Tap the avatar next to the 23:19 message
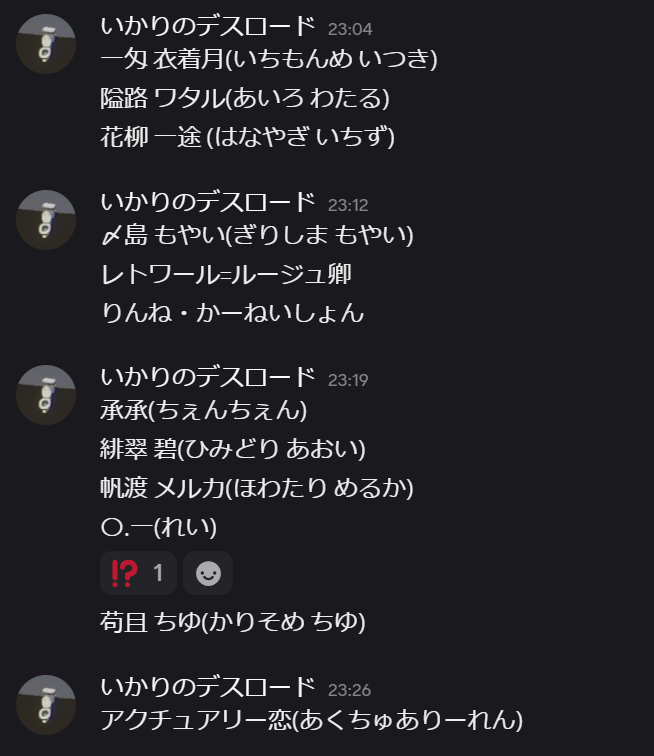This screenshot has height=756, width=654. (x=46, y=394)
